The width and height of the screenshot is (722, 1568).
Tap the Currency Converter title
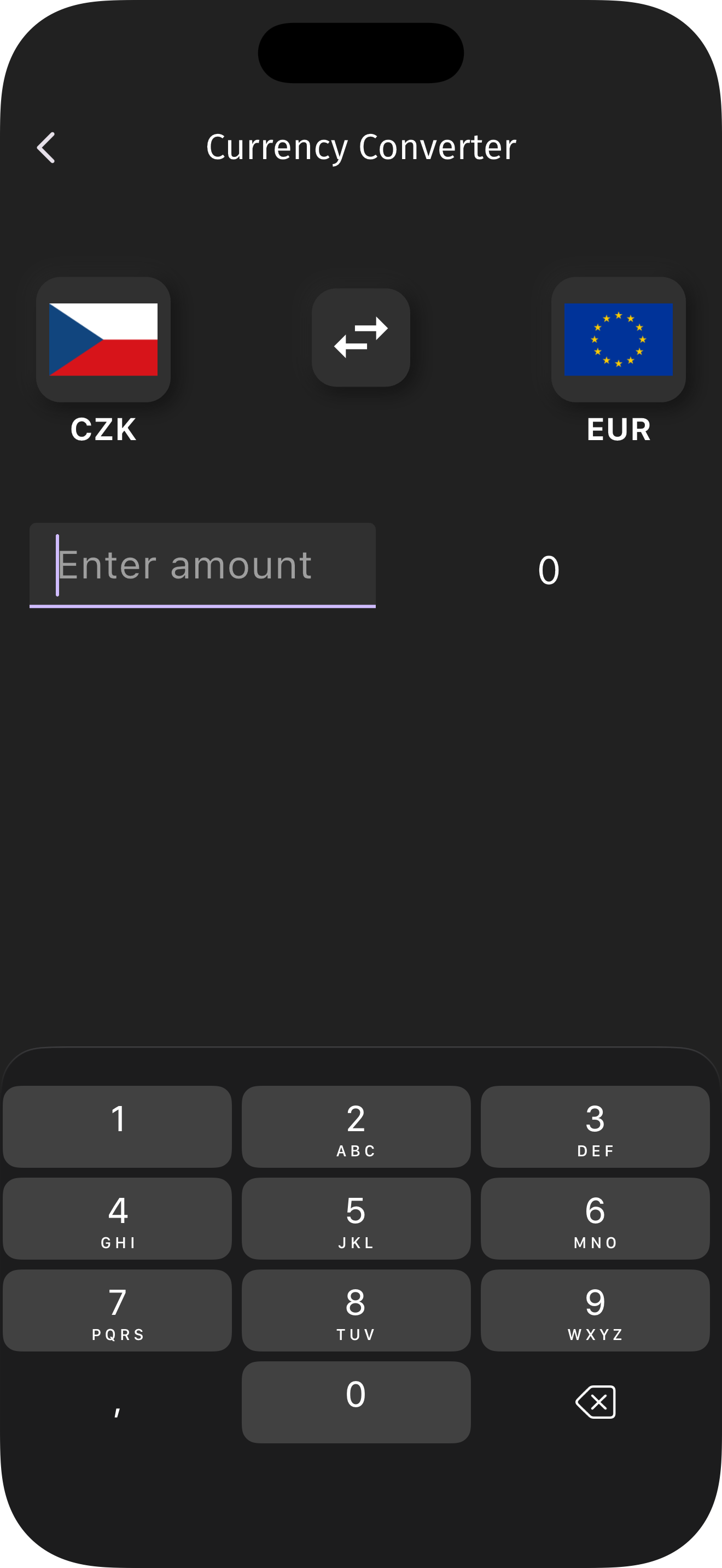pyautogui.click(x=360, y=146)
